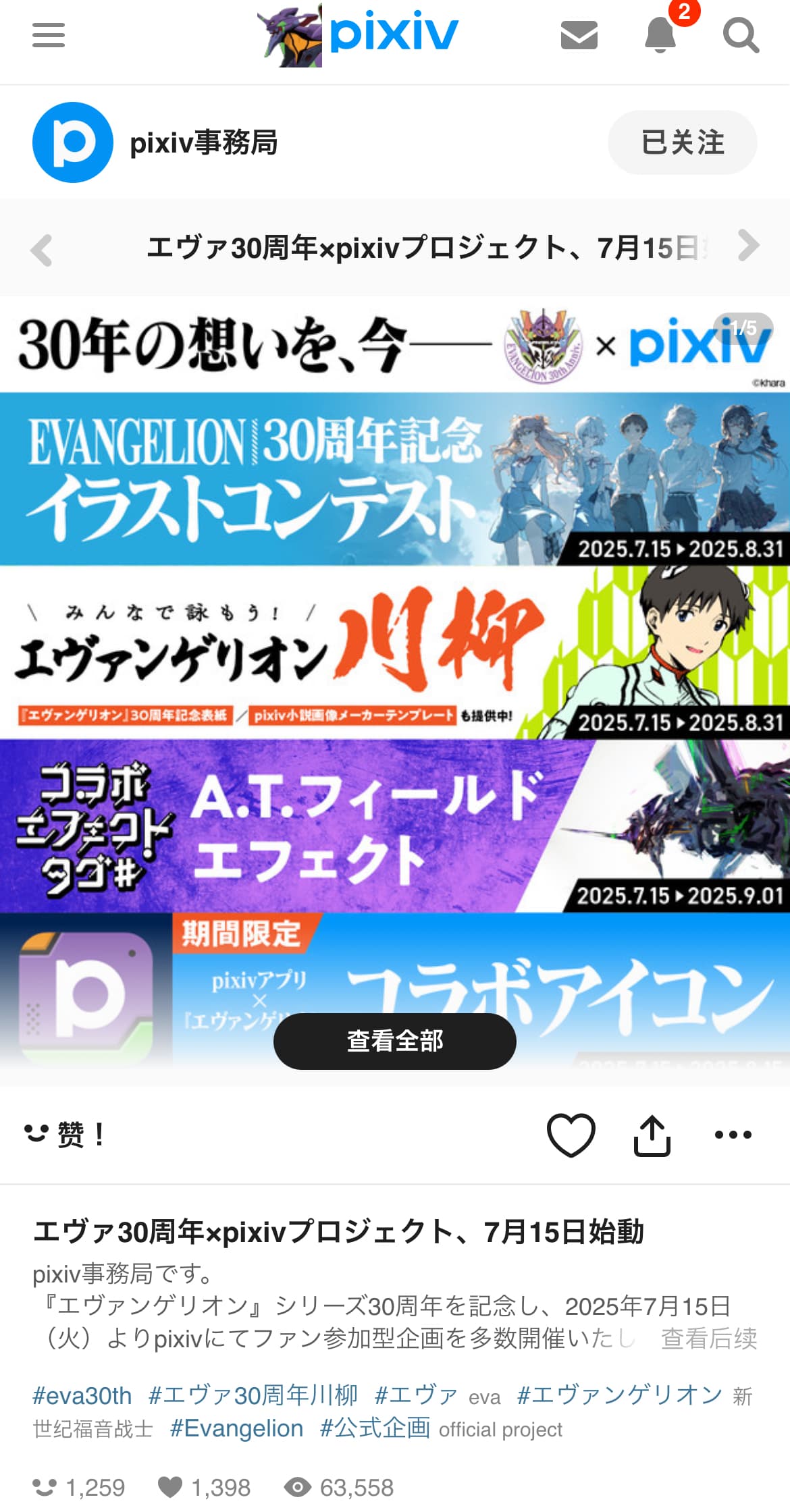The height and width of the screenshot is (1512, 790).
Task: Expand the caption with 查看后续
Action: [x=709, y=1338]
